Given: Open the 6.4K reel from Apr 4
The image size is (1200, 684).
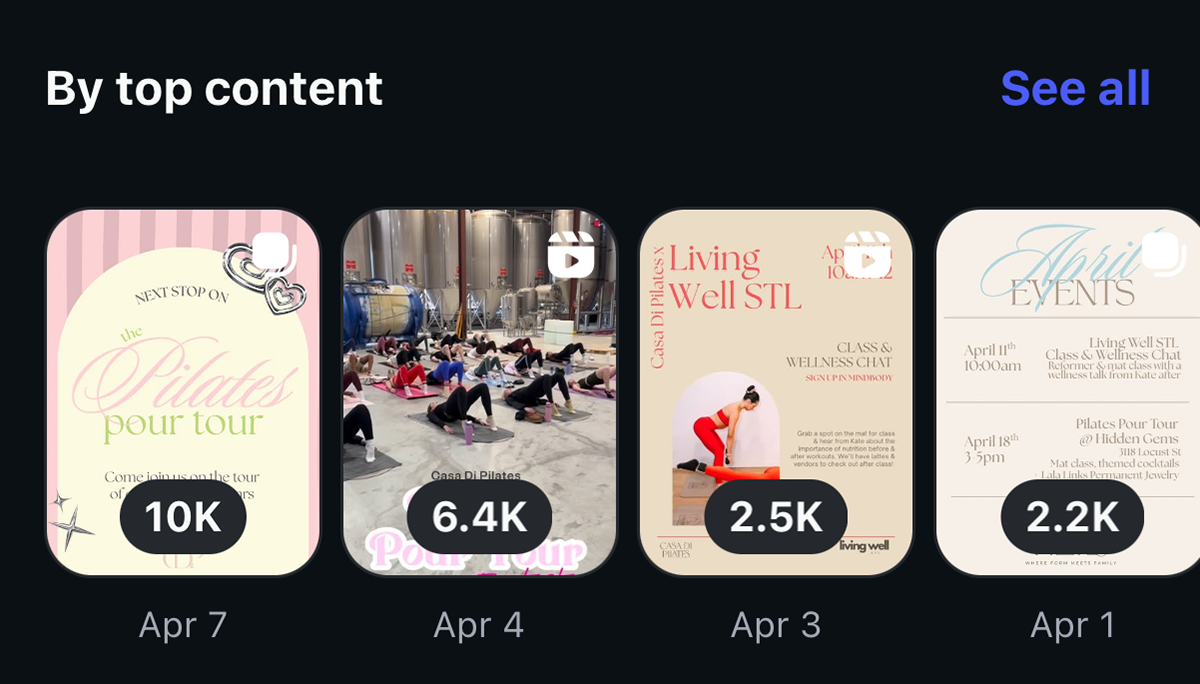Looking at the screenshot, I should [479, 392].
